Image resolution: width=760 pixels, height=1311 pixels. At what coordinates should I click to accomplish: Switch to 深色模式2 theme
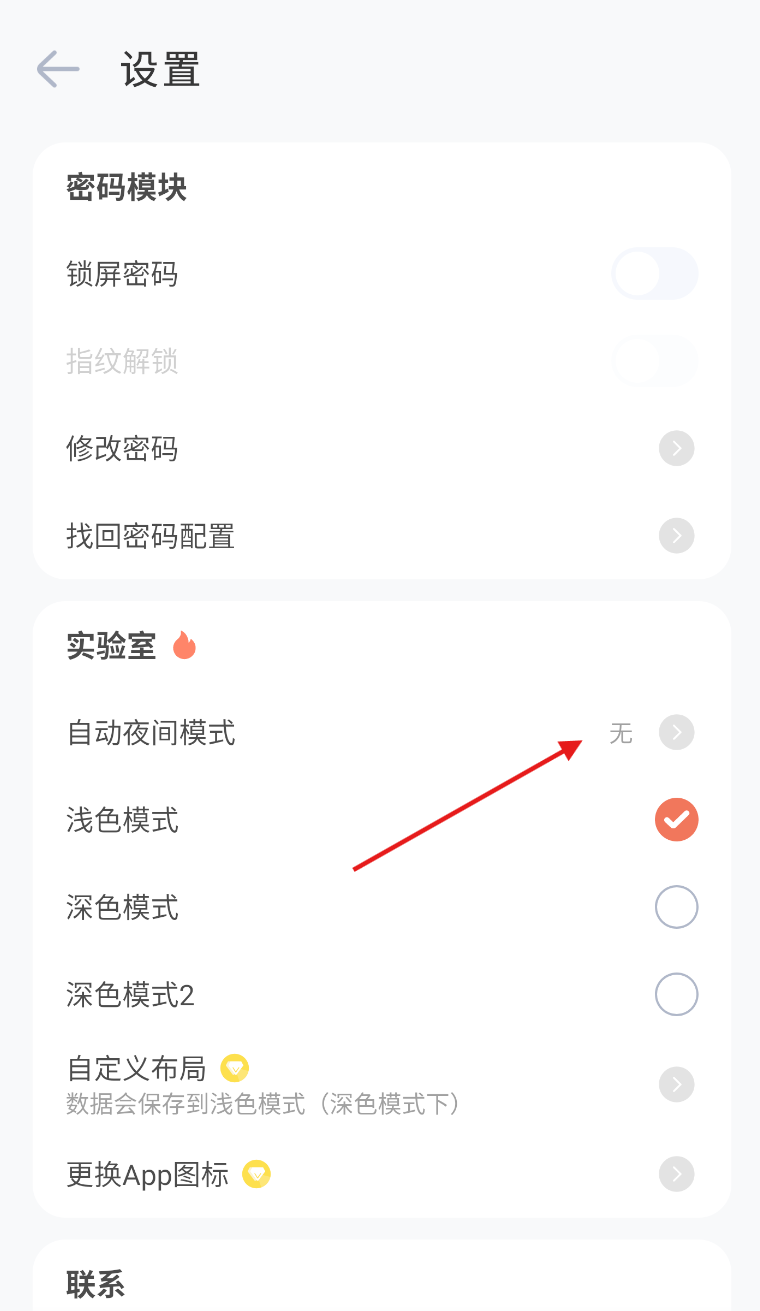coord(676,995)
